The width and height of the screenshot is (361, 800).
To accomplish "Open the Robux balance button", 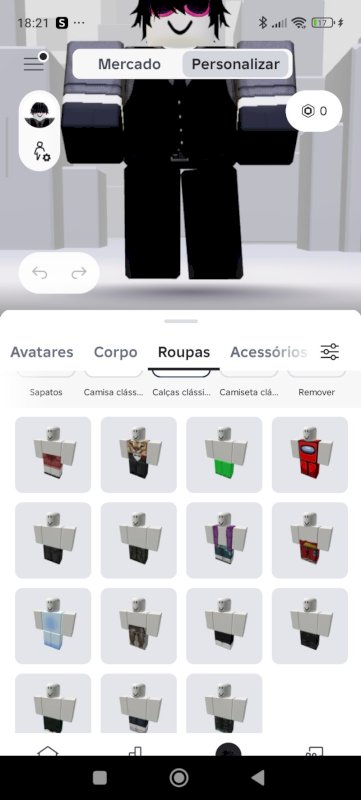I will [x=314, y=111].
